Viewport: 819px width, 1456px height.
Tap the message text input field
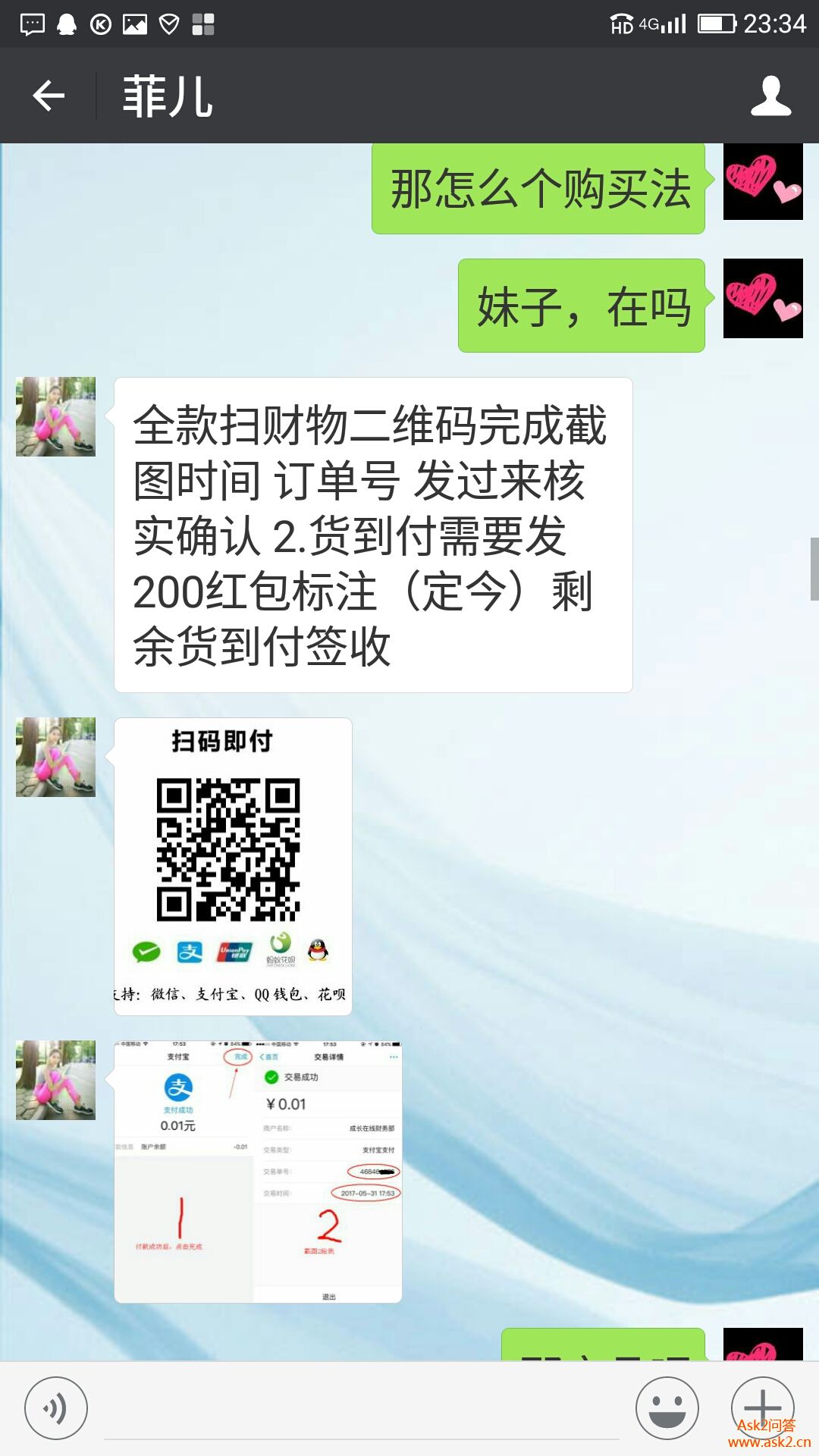point(361,1410)
